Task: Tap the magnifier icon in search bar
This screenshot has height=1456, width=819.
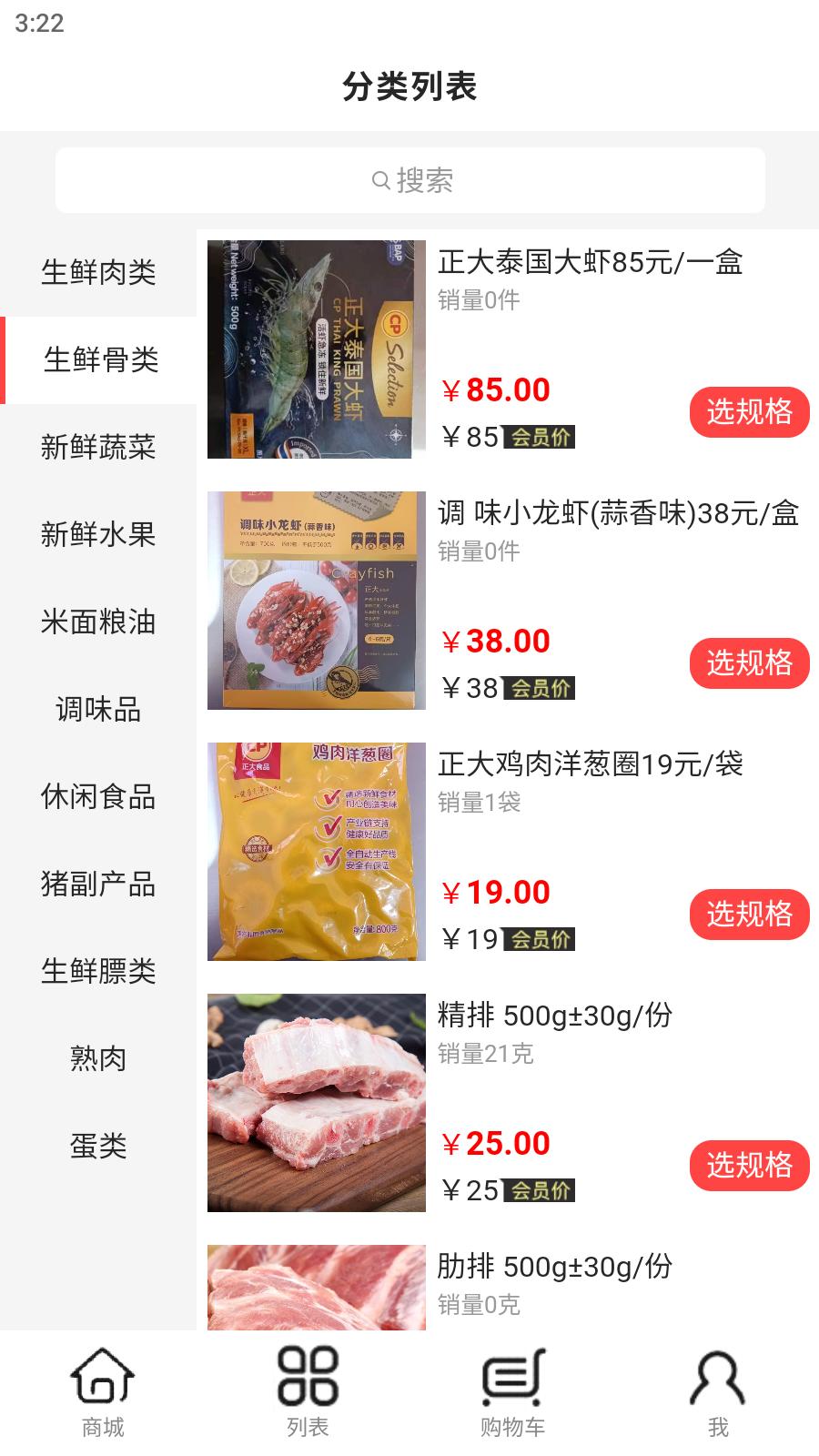Action: click(378, 179)
